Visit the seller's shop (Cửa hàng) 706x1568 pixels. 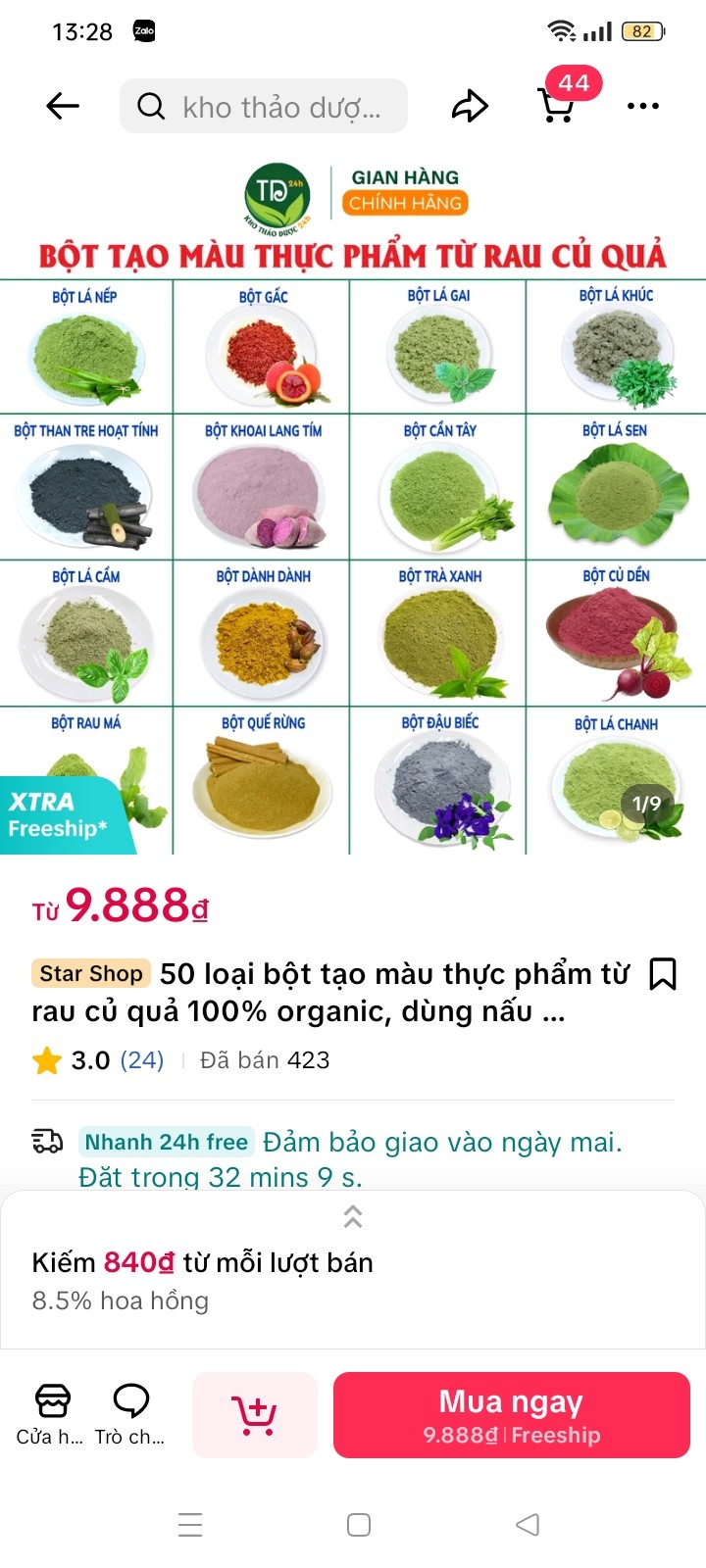pos(51,1414)
